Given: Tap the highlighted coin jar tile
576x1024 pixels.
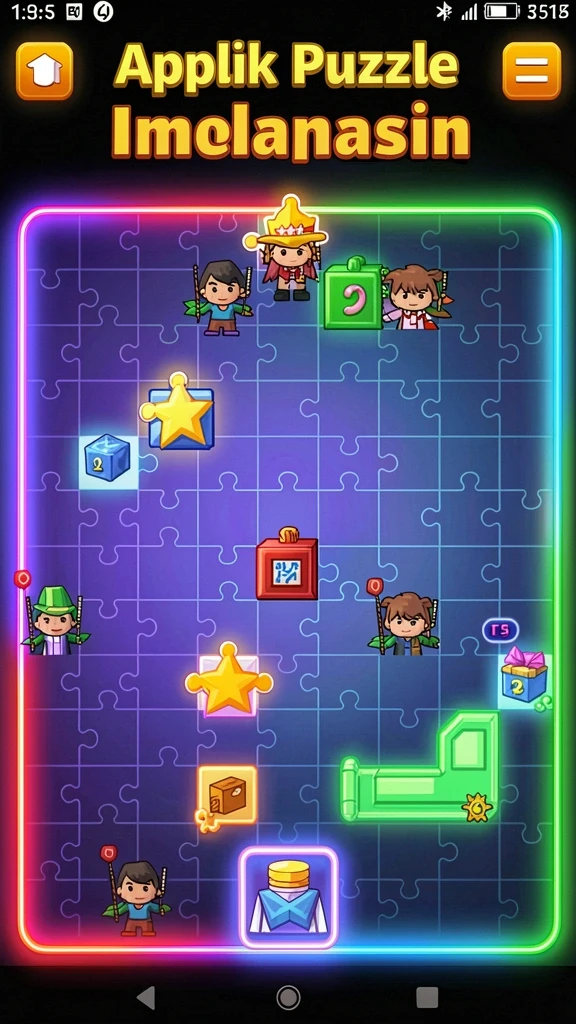Looking at the screenshot, I should [x=288, y=897].
